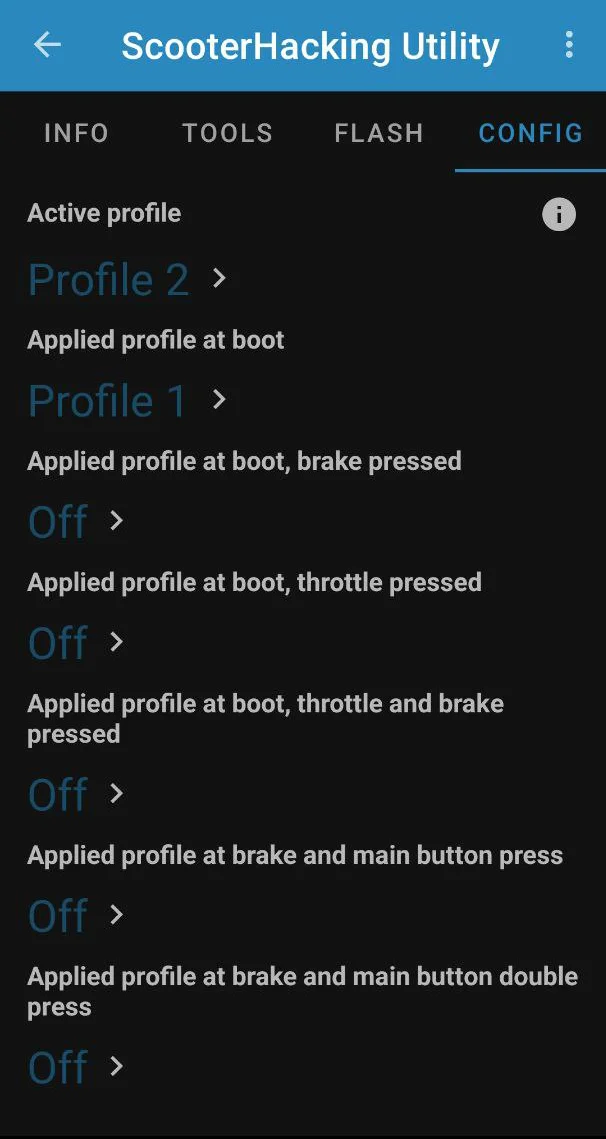Open the FLASH tab
606x1139 pixels.
coord(379,133)
